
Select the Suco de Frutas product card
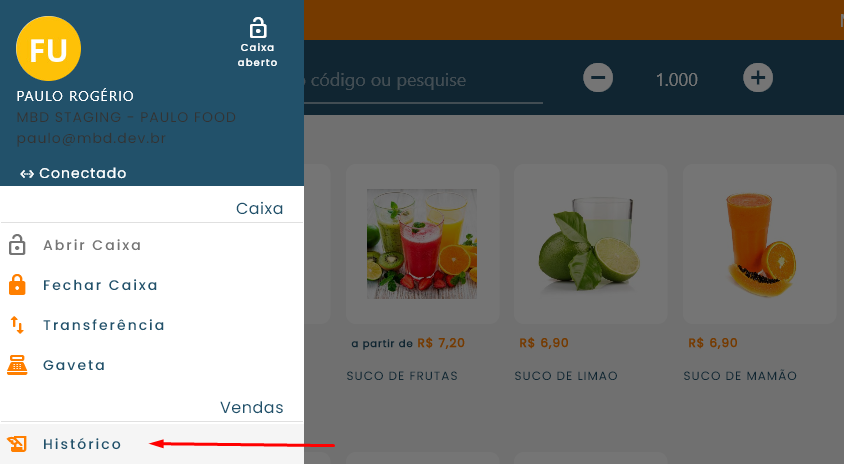(x=421, y=244)
